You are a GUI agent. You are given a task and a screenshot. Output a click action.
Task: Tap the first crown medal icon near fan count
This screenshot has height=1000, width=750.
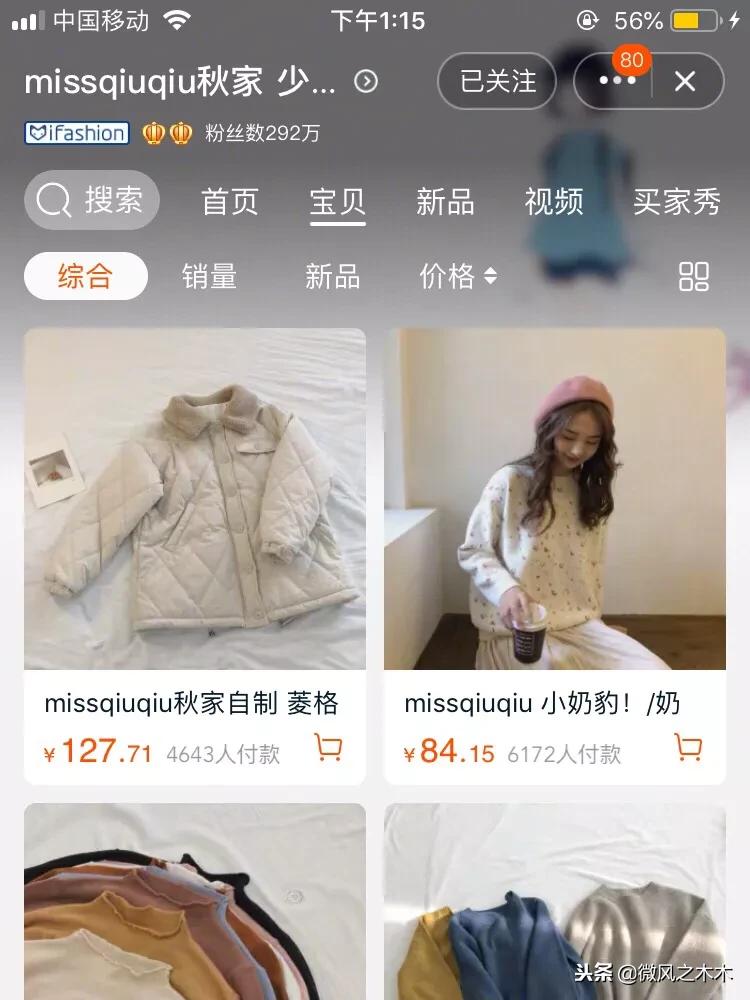click(x=154, y=132)
